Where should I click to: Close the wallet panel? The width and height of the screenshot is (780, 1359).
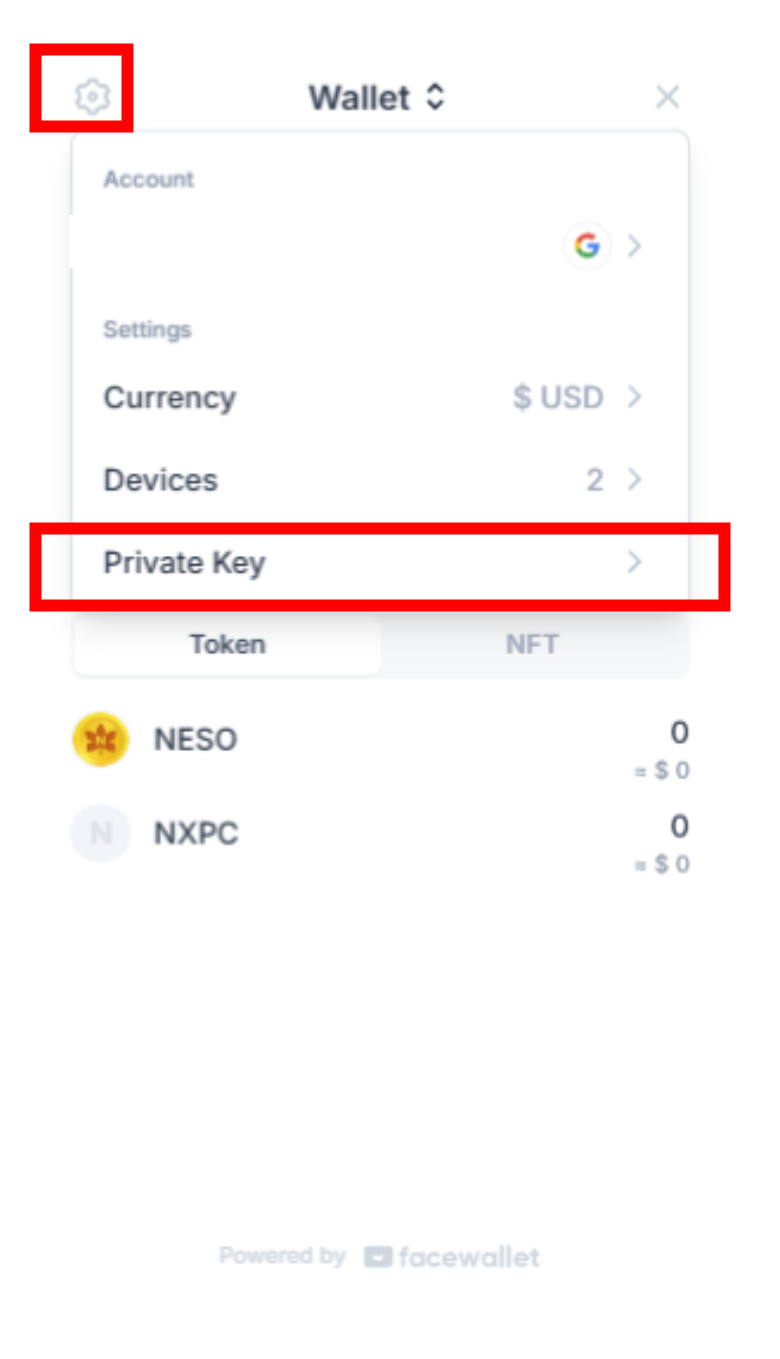coord(667,97)
